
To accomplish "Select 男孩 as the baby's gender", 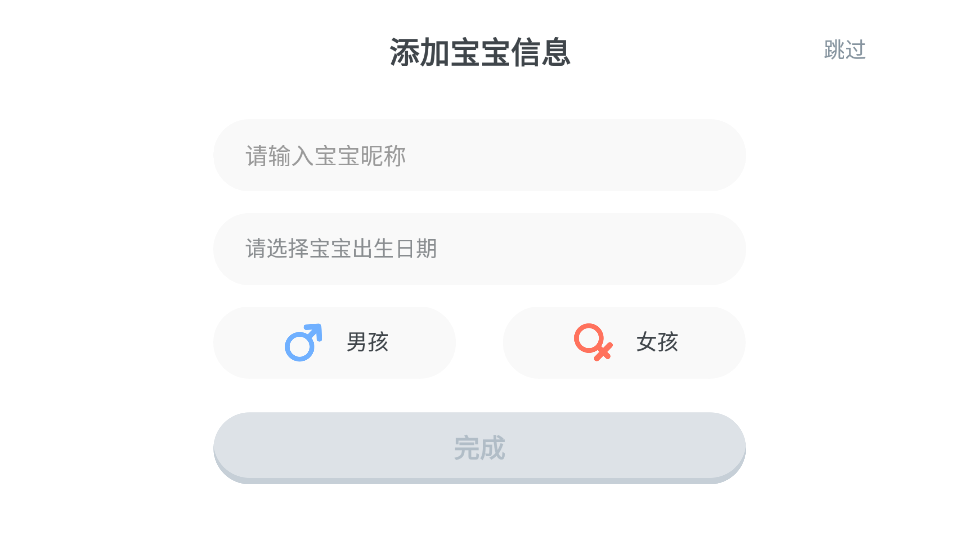I will click(335, 343).
